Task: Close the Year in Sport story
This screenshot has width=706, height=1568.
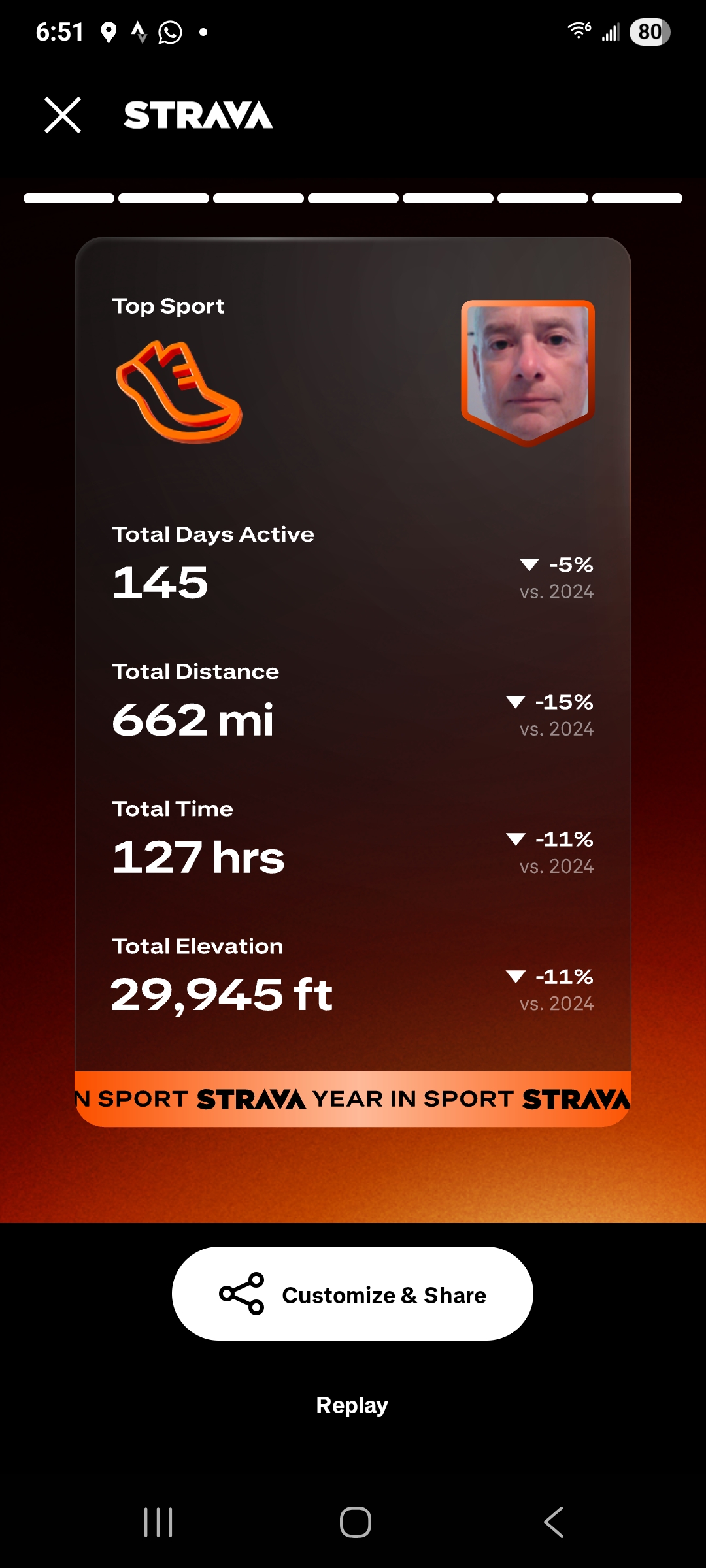Action: 63,115
